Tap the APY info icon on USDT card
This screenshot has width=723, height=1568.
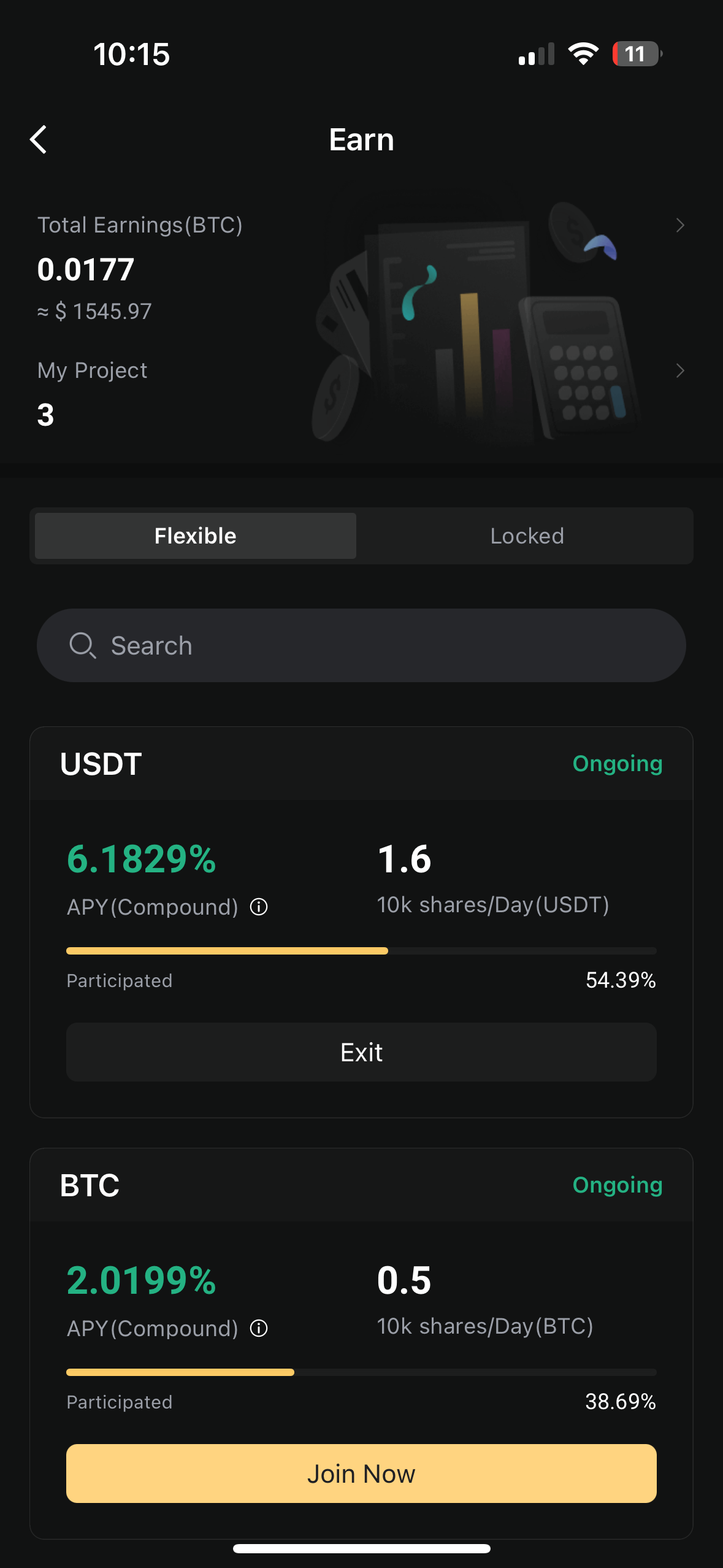click(259, 907)
